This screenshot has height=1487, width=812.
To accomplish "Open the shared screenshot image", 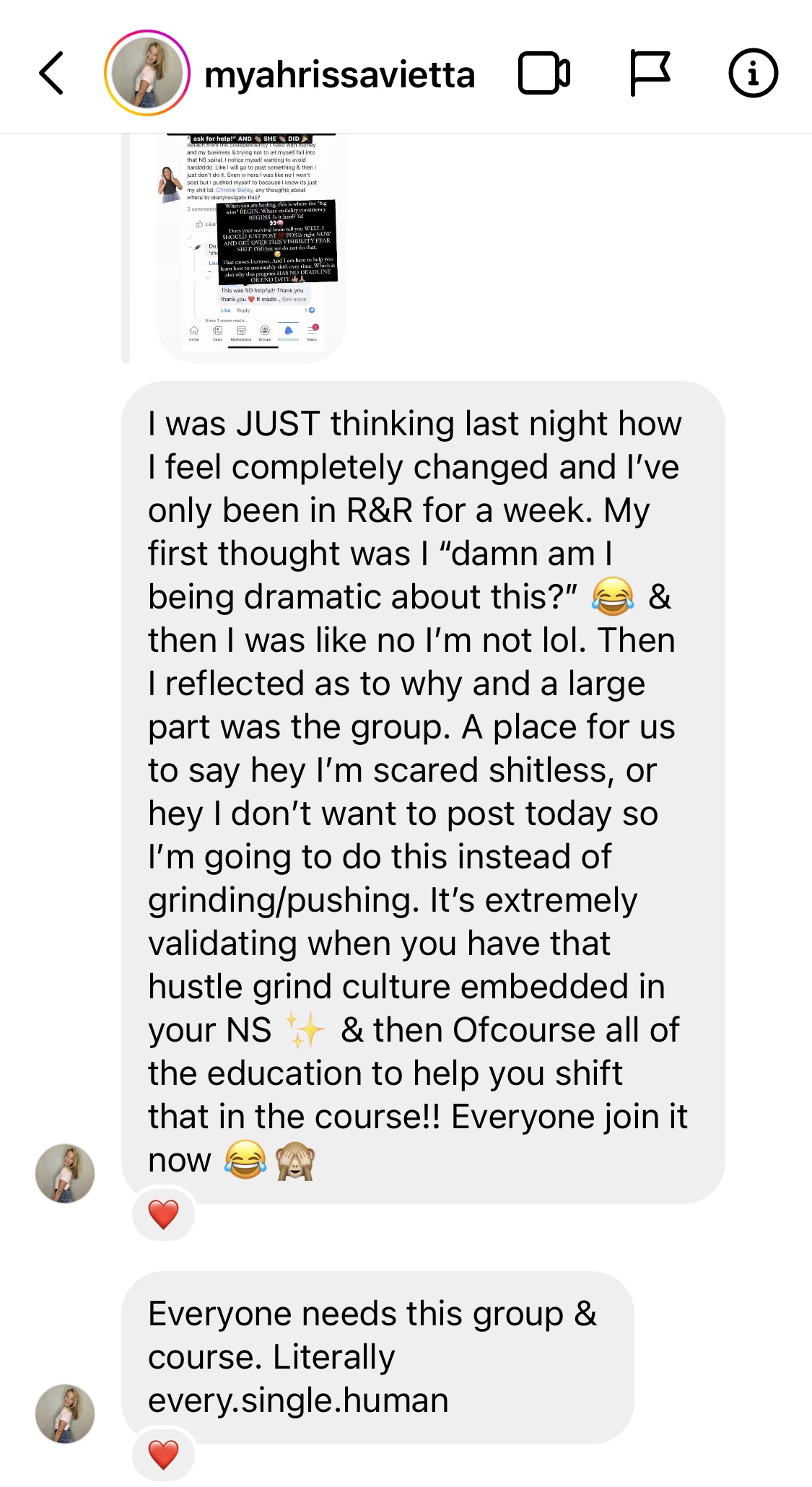I will (251, 245).
